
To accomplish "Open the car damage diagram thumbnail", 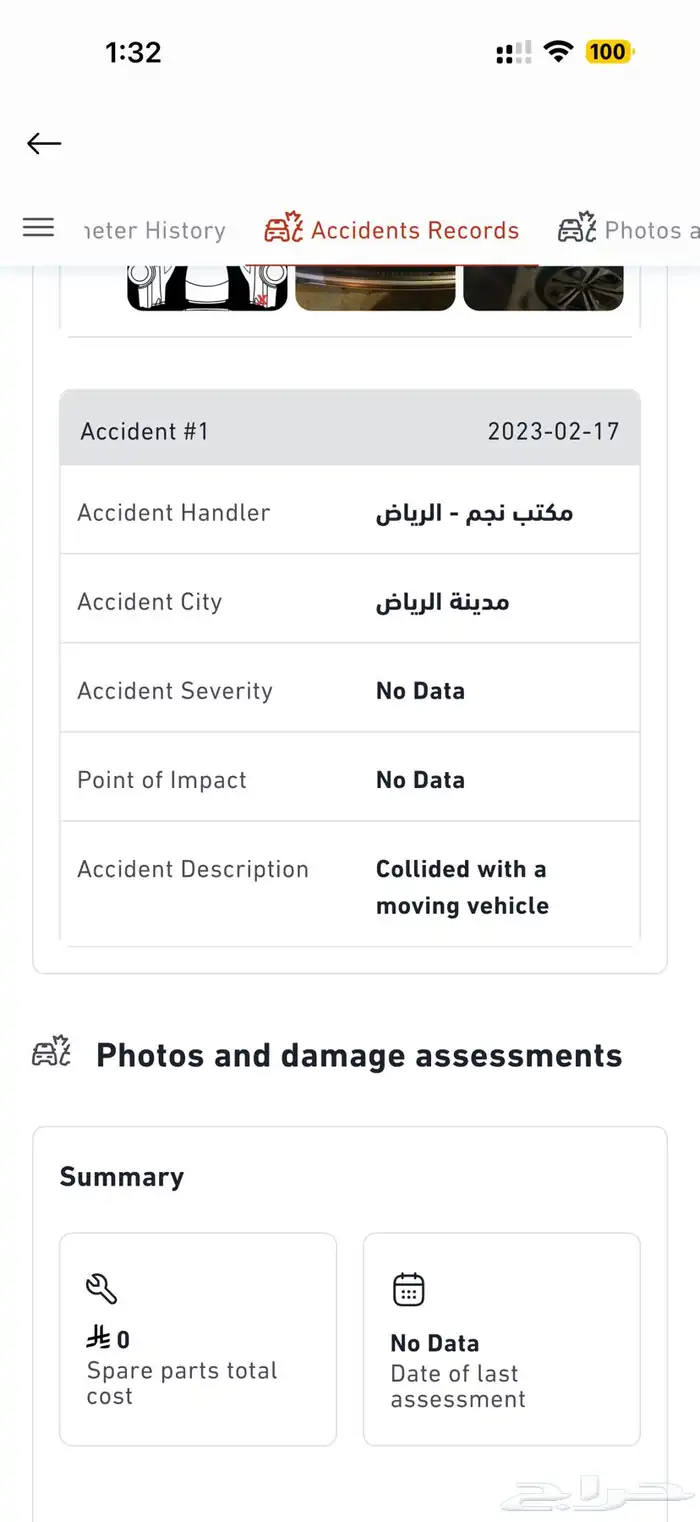I will (x=207, y=288).
